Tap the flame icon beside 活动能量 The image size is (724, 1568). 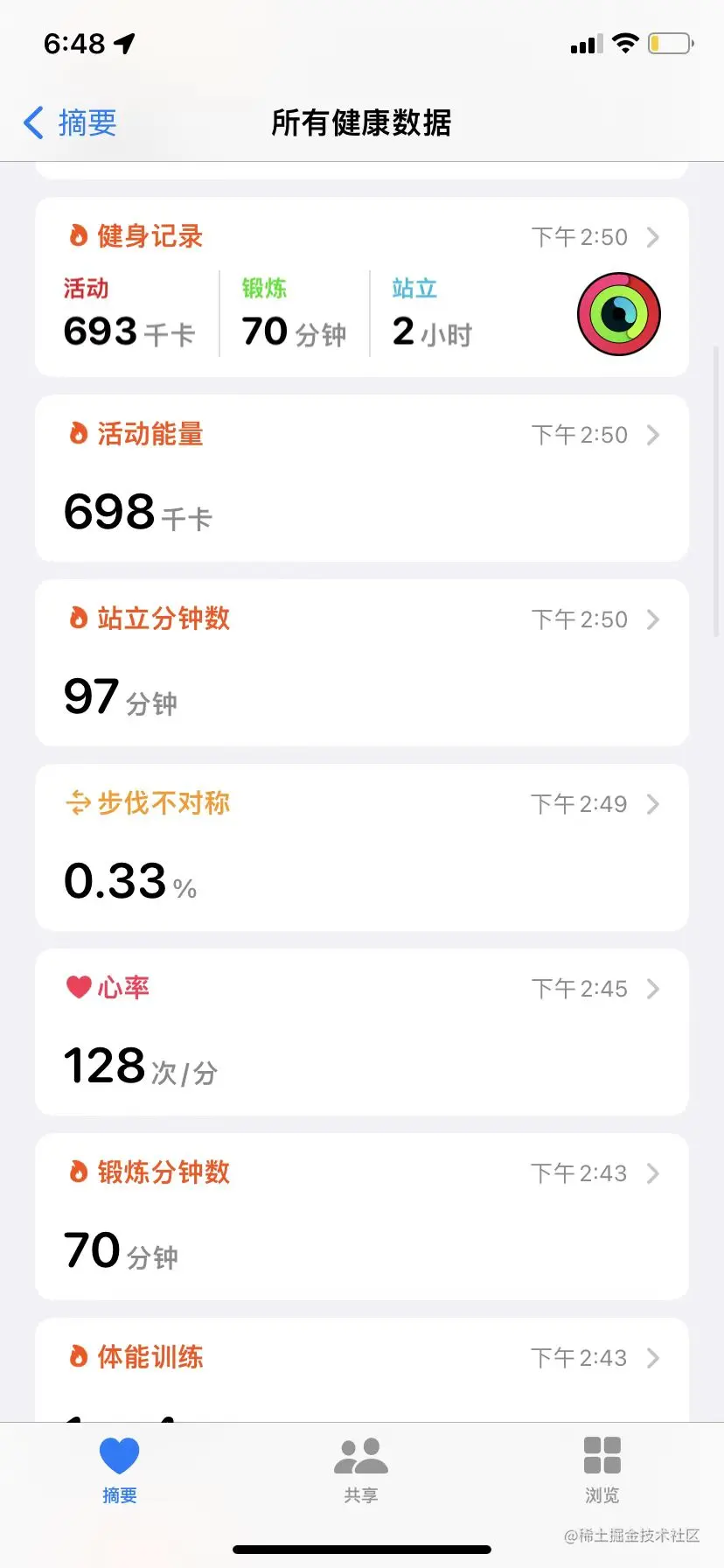pyautogui.click(x=77, y=433)
